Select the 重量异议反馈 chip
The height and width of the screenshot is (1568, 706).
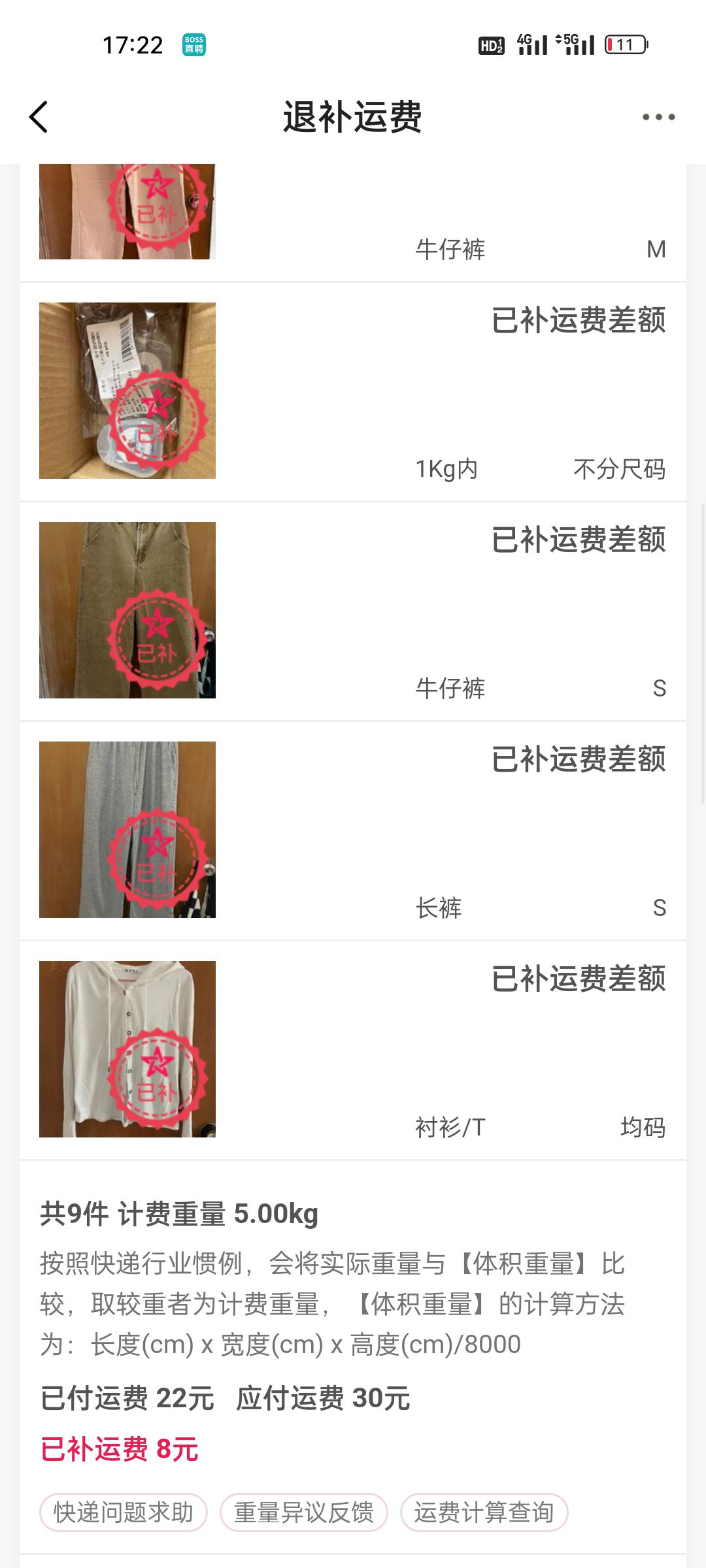point(304,1512)
